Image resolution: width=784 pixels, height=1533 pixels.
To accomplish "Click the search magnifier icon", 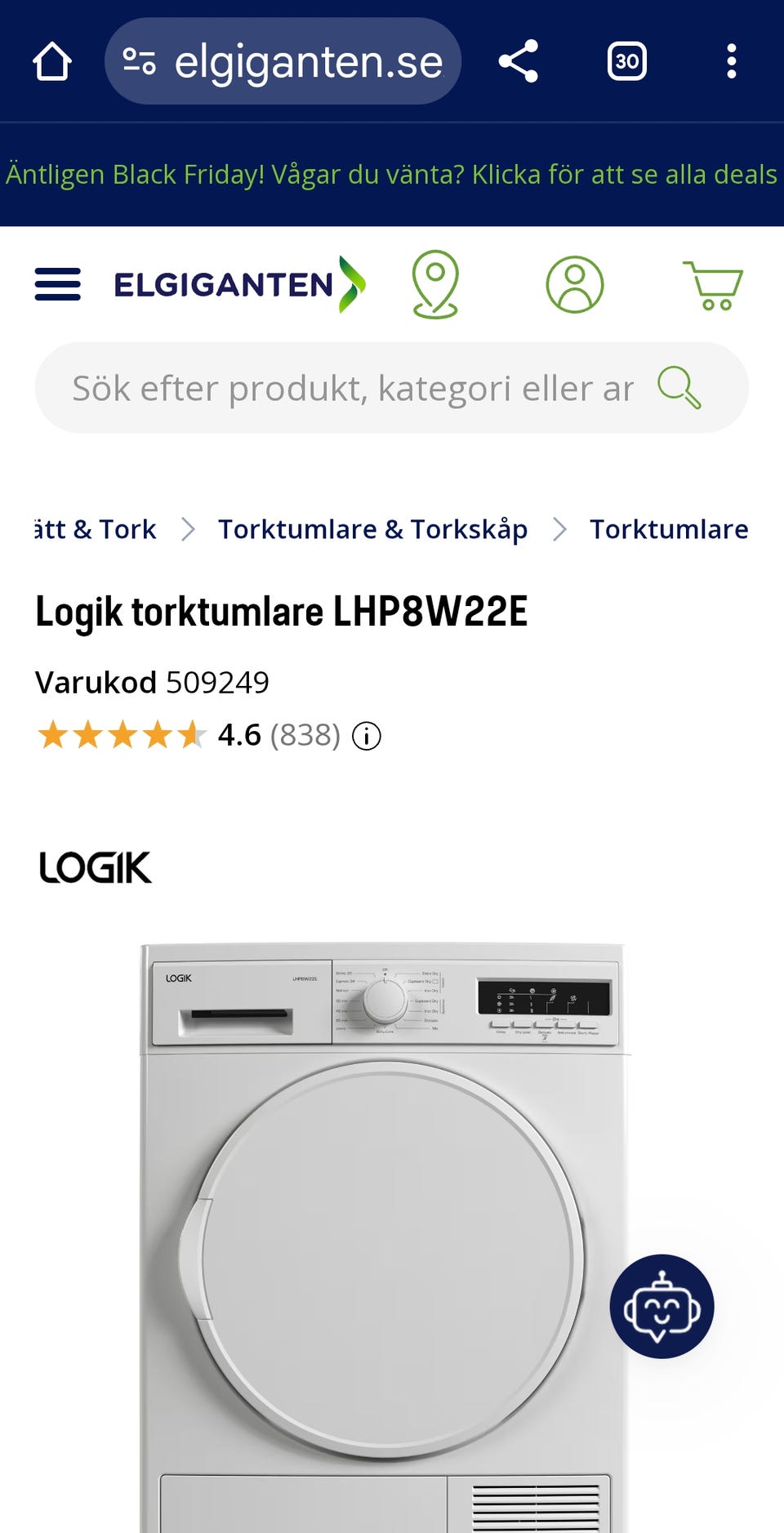I will [x=679, y=387].
